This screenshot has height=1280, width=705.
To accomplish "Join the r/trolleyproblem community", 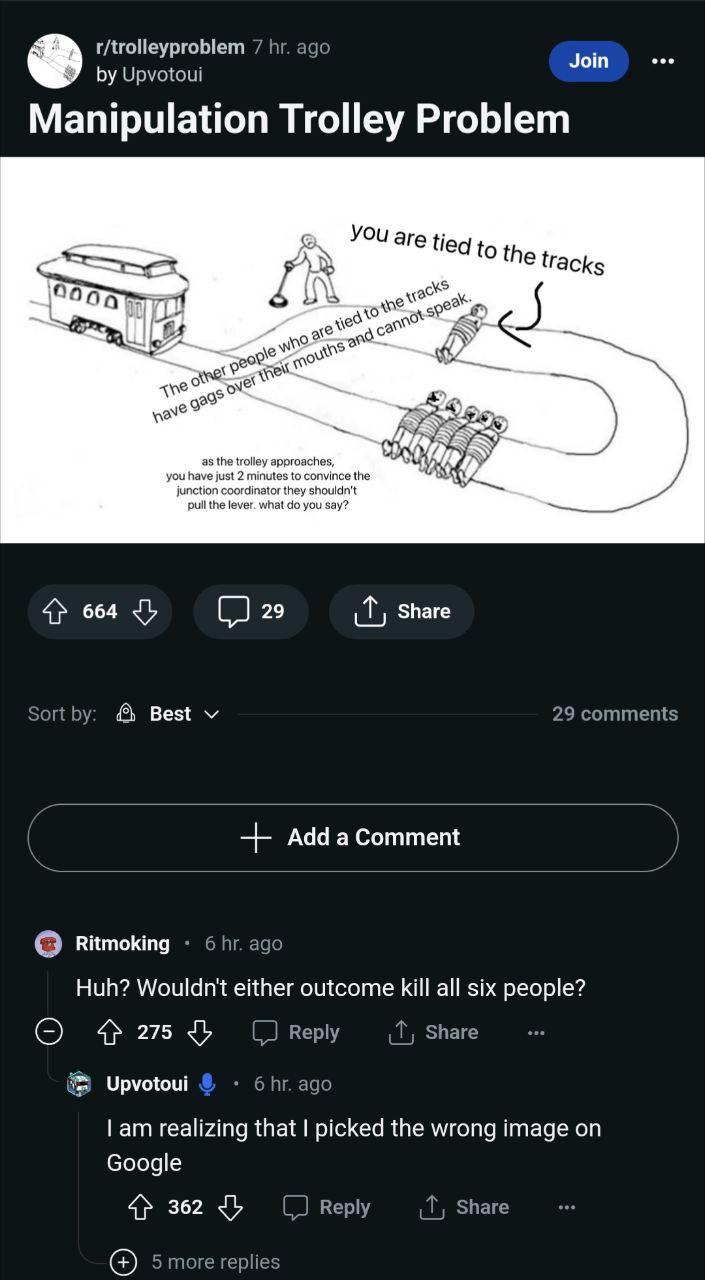I will (x=588, y=61).
